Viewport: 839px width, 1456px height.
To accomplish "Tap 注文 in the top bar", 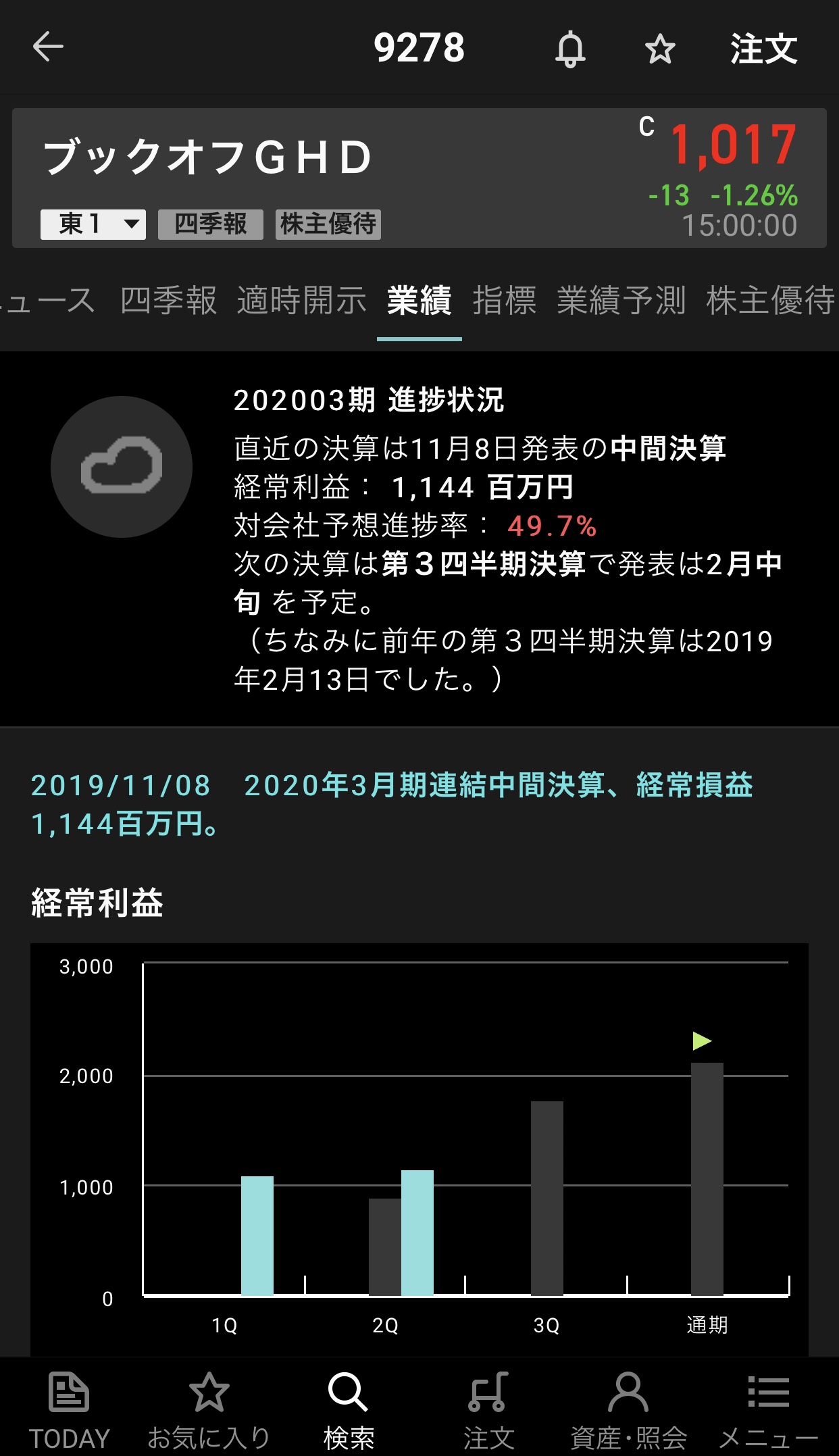I will (763, 49).
